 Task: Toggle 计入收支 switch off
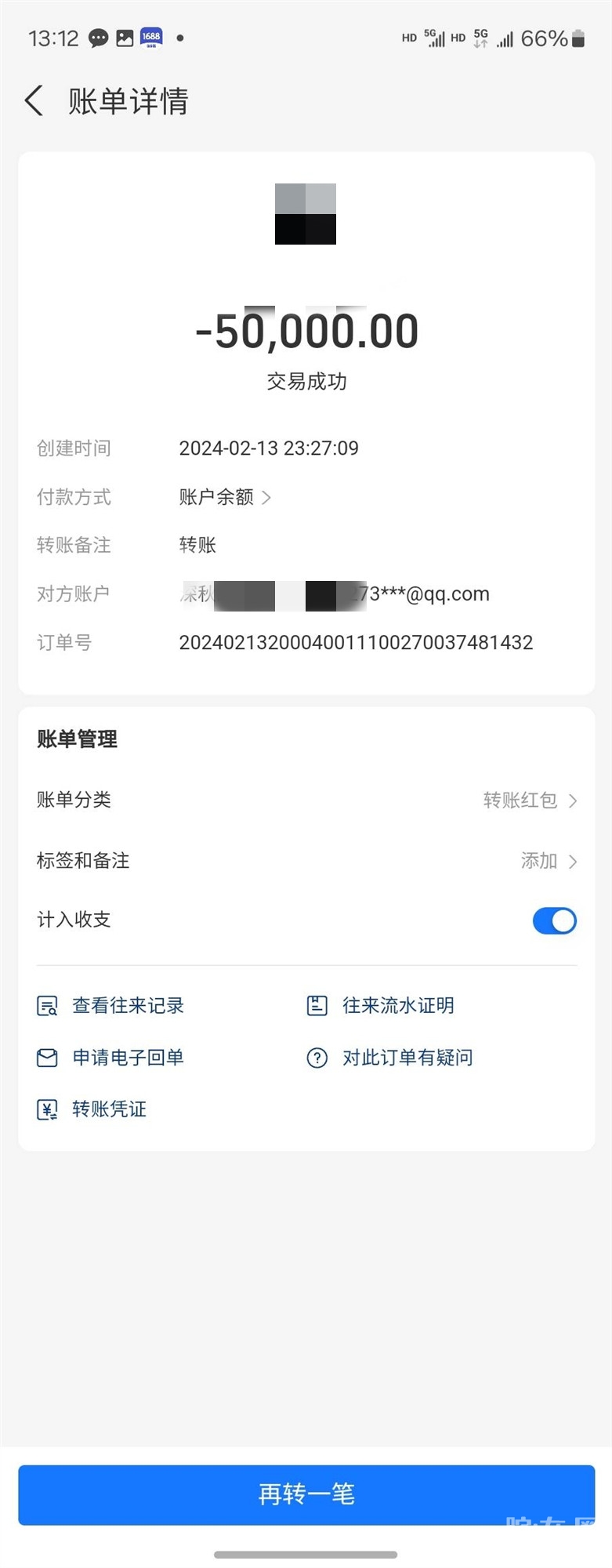pos(554,921)
